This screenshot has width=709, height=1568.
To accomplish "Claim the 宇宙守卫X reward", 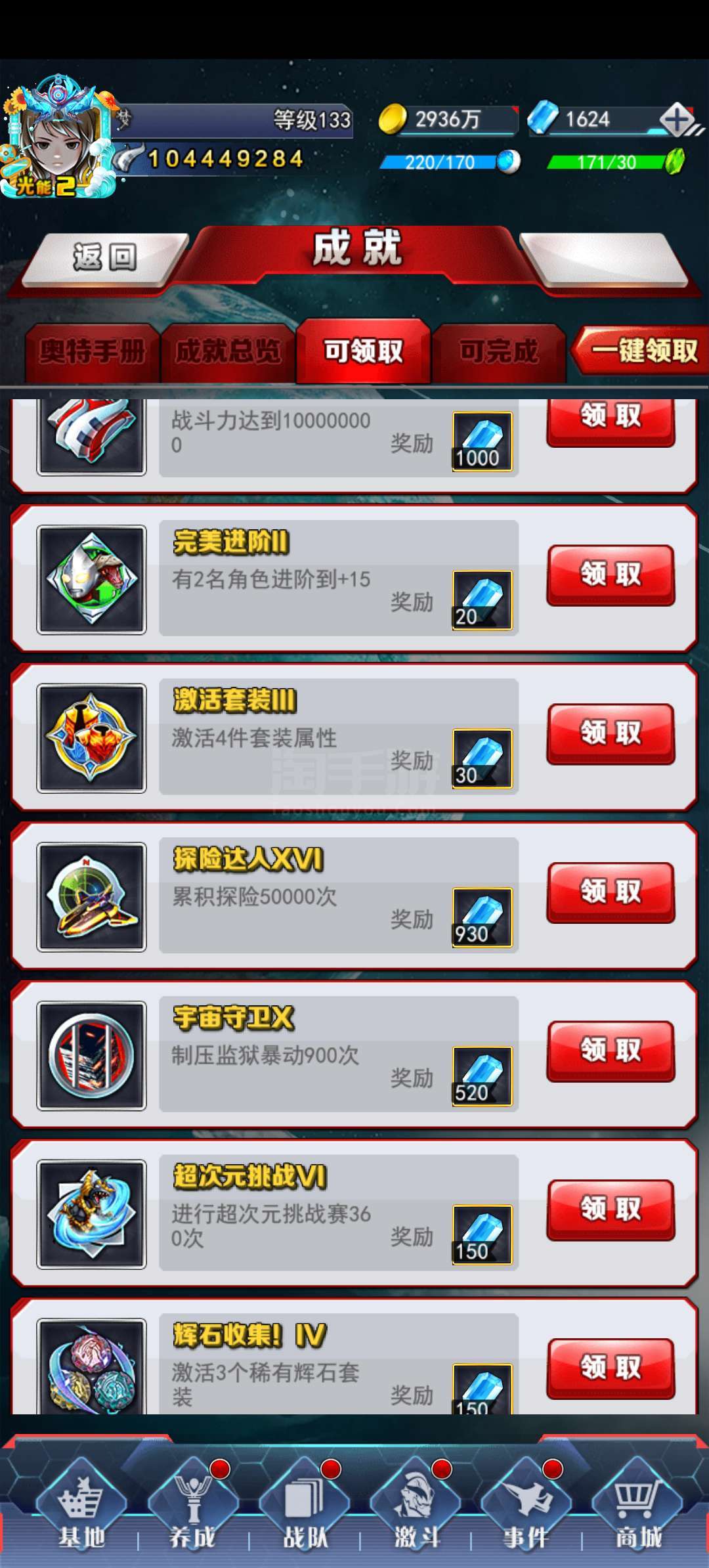I will [611, 1051].
